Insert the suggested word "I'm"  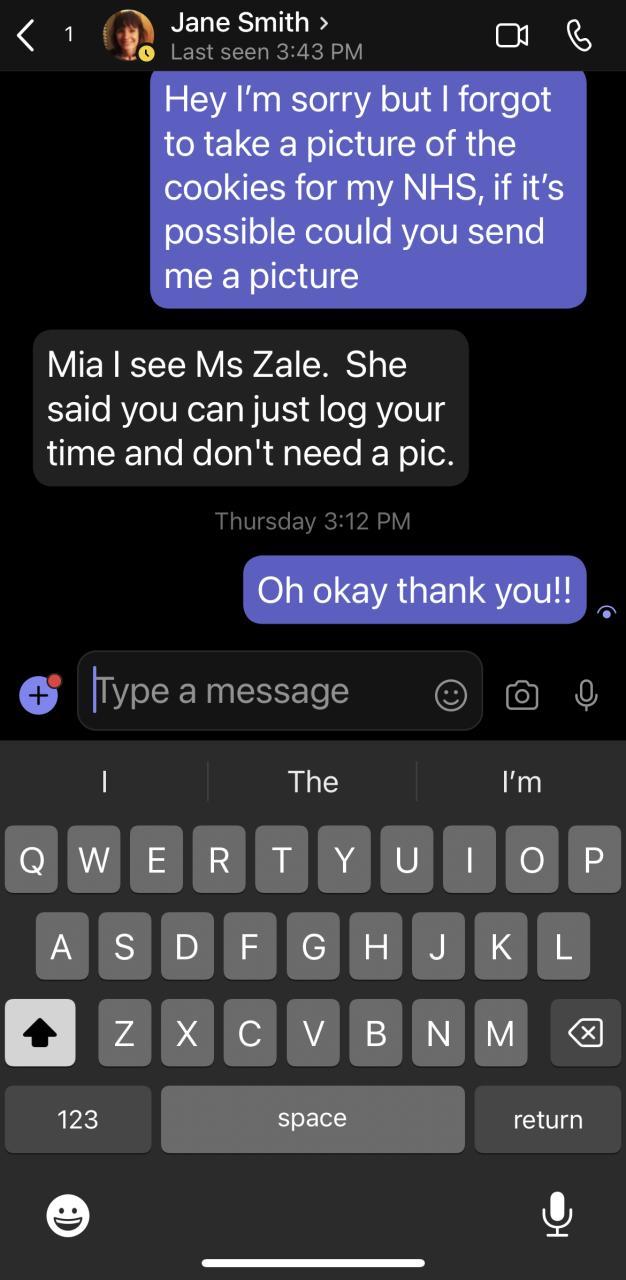point(521,781)
